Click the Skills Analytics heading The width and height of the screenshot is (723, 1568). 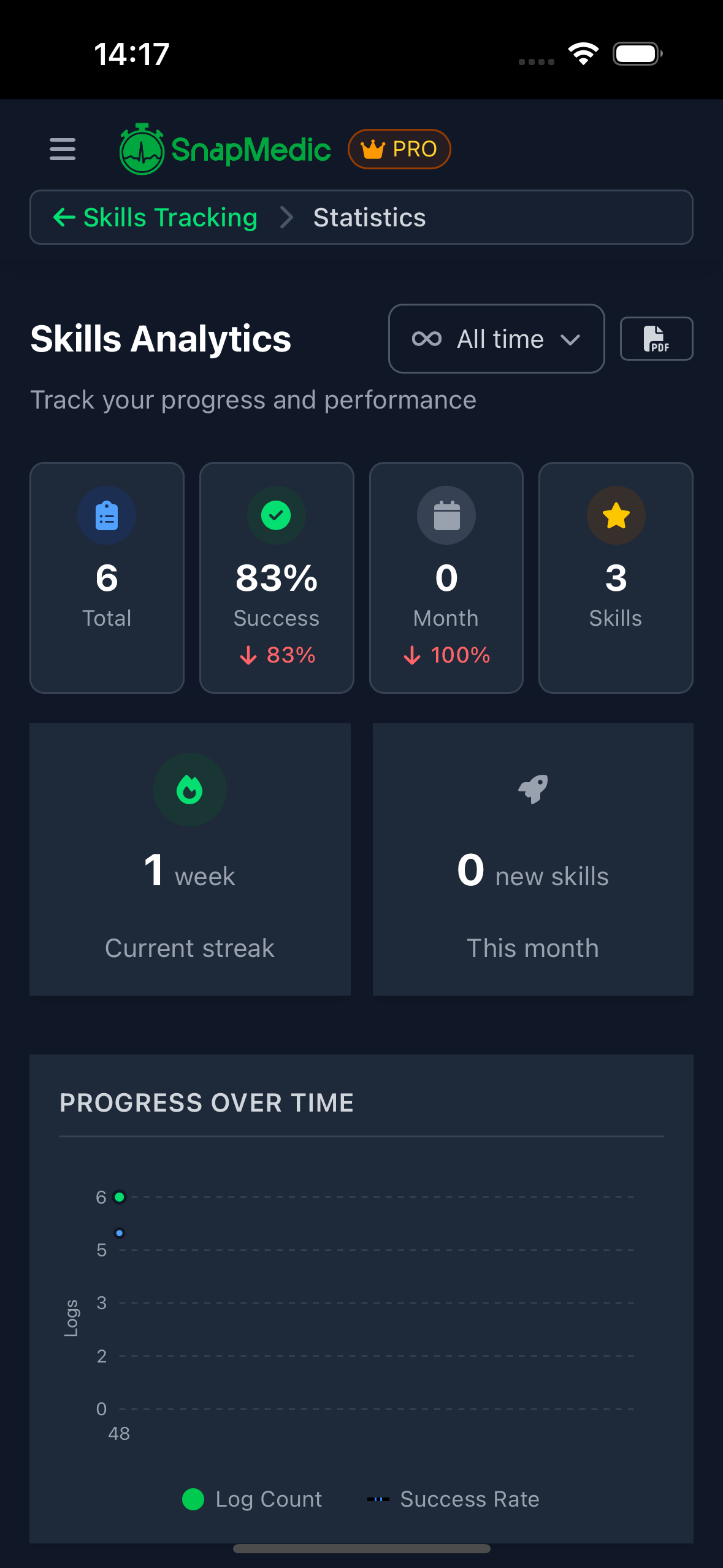(x=160, y=339)
